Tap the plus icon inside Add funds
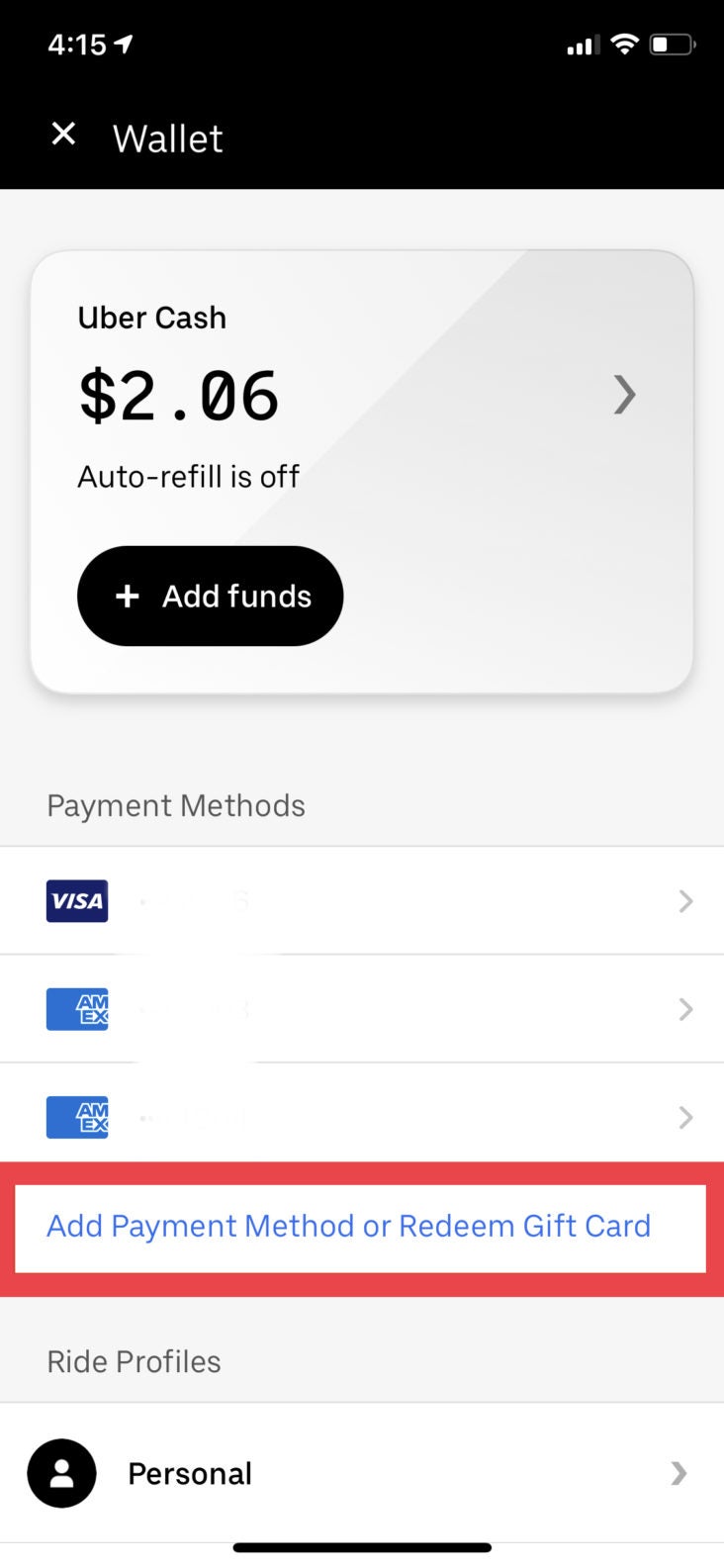Image resolution: width=724 pixels, height=1568 pixels. (x=127, y=596)
